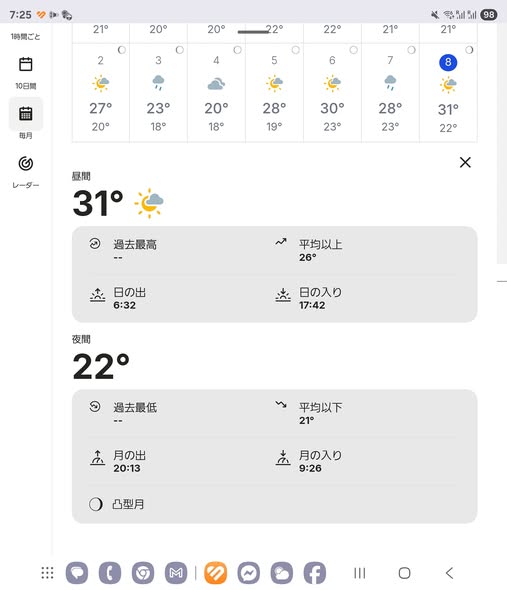Open the phone dialer app
507x590 pixels.
coord(110,573)
